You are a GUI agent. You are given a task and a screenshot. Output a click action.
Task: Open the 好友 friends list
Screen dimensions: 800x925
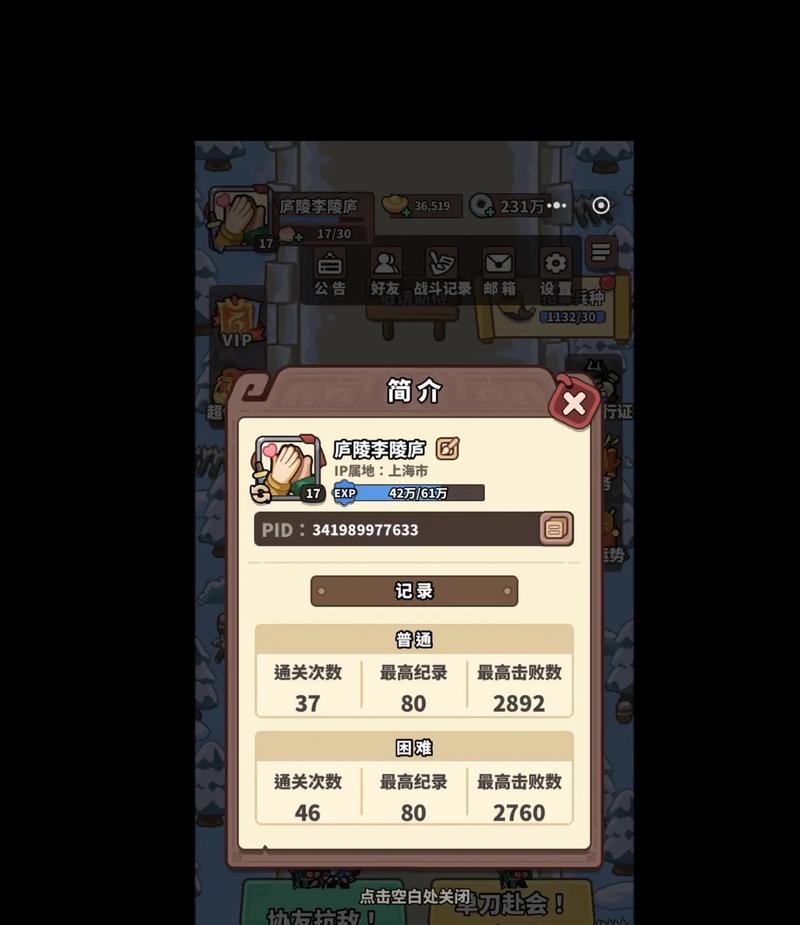(x=385, y=272)
